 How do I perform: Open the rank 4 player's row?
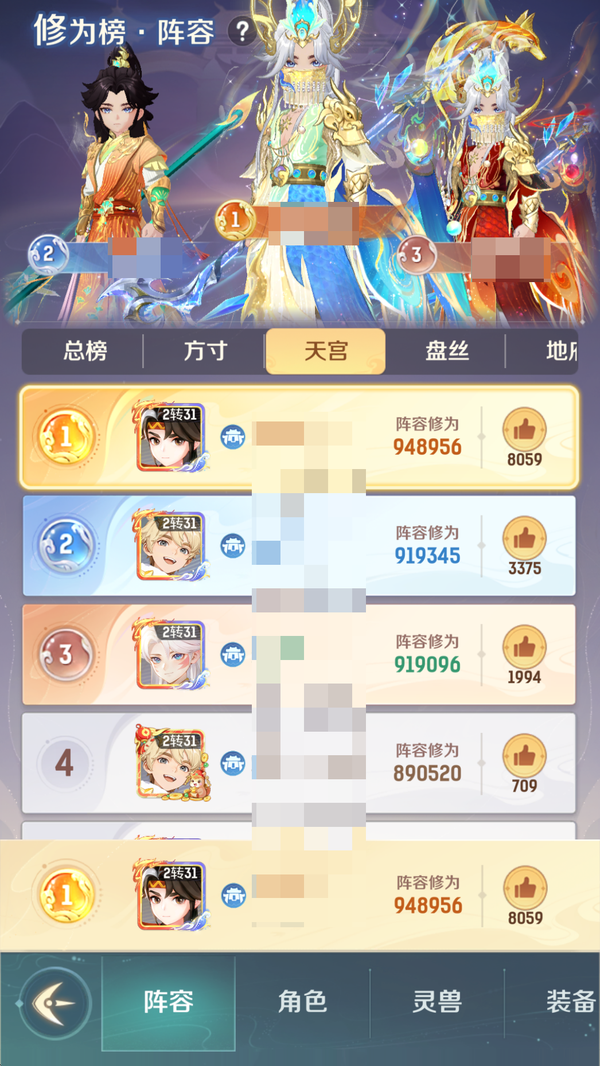(x=298, y=762)
